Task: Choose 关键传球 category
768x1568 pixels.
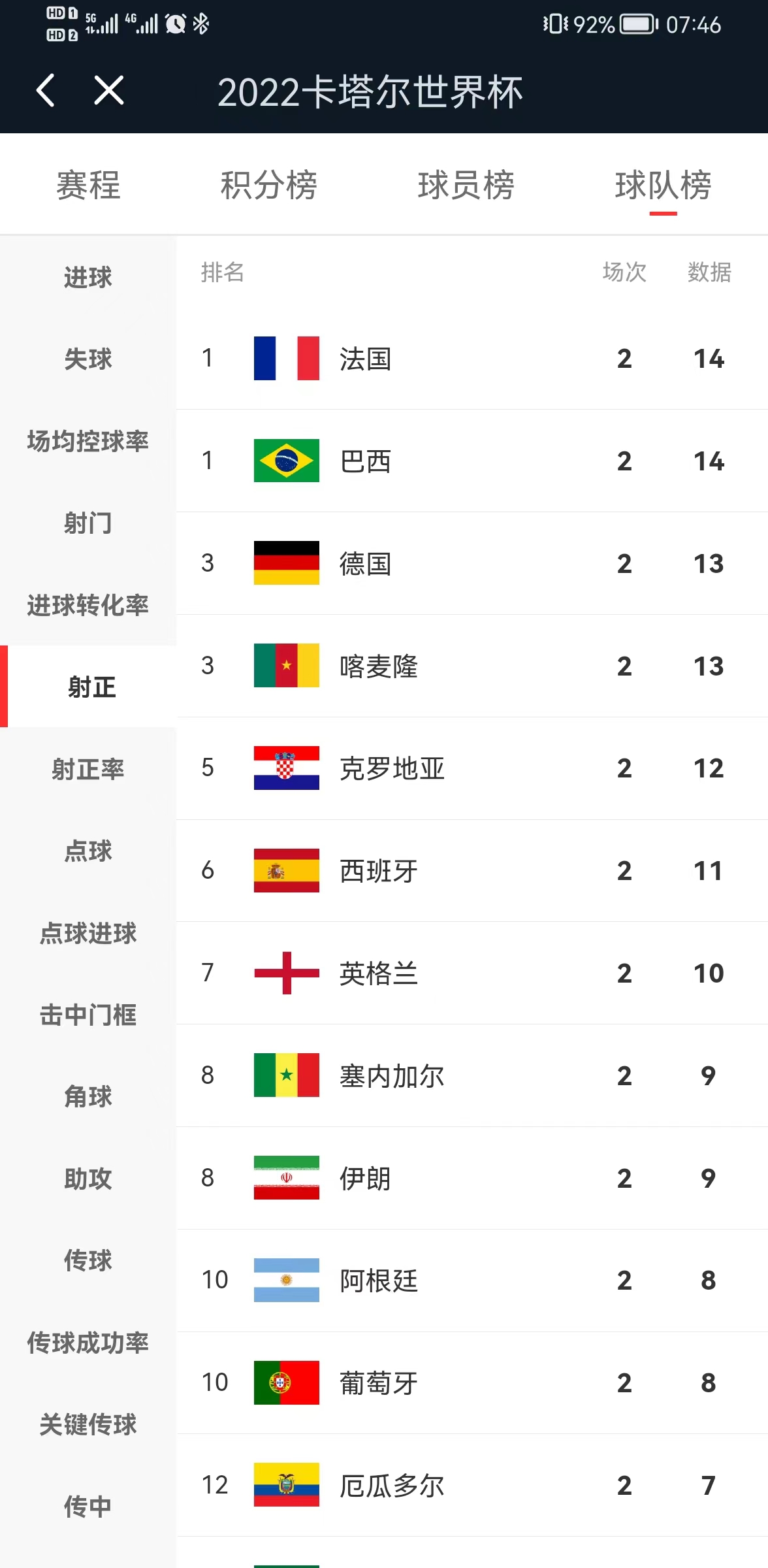Action: point(88,1424)
